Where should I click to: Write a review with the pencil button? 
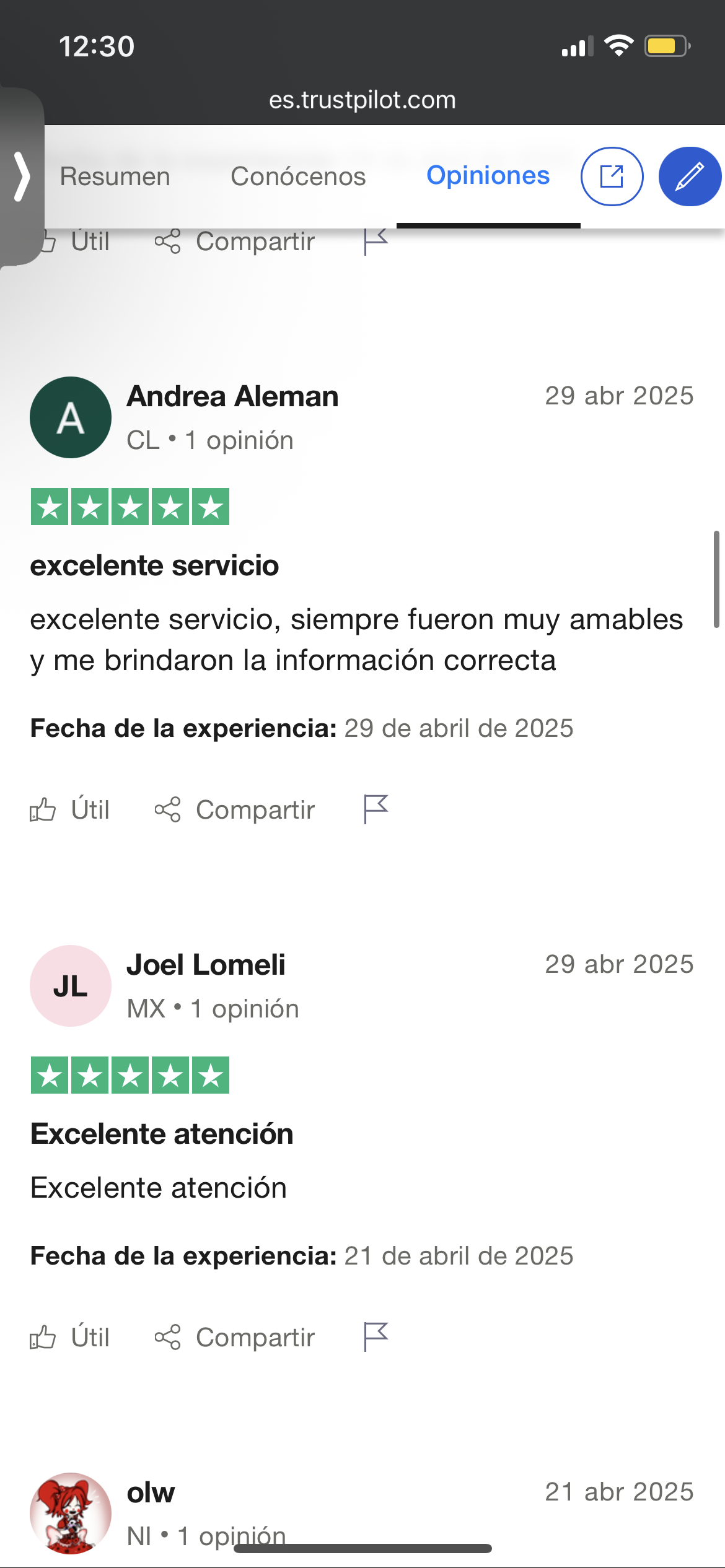click(x=690, y=176)
